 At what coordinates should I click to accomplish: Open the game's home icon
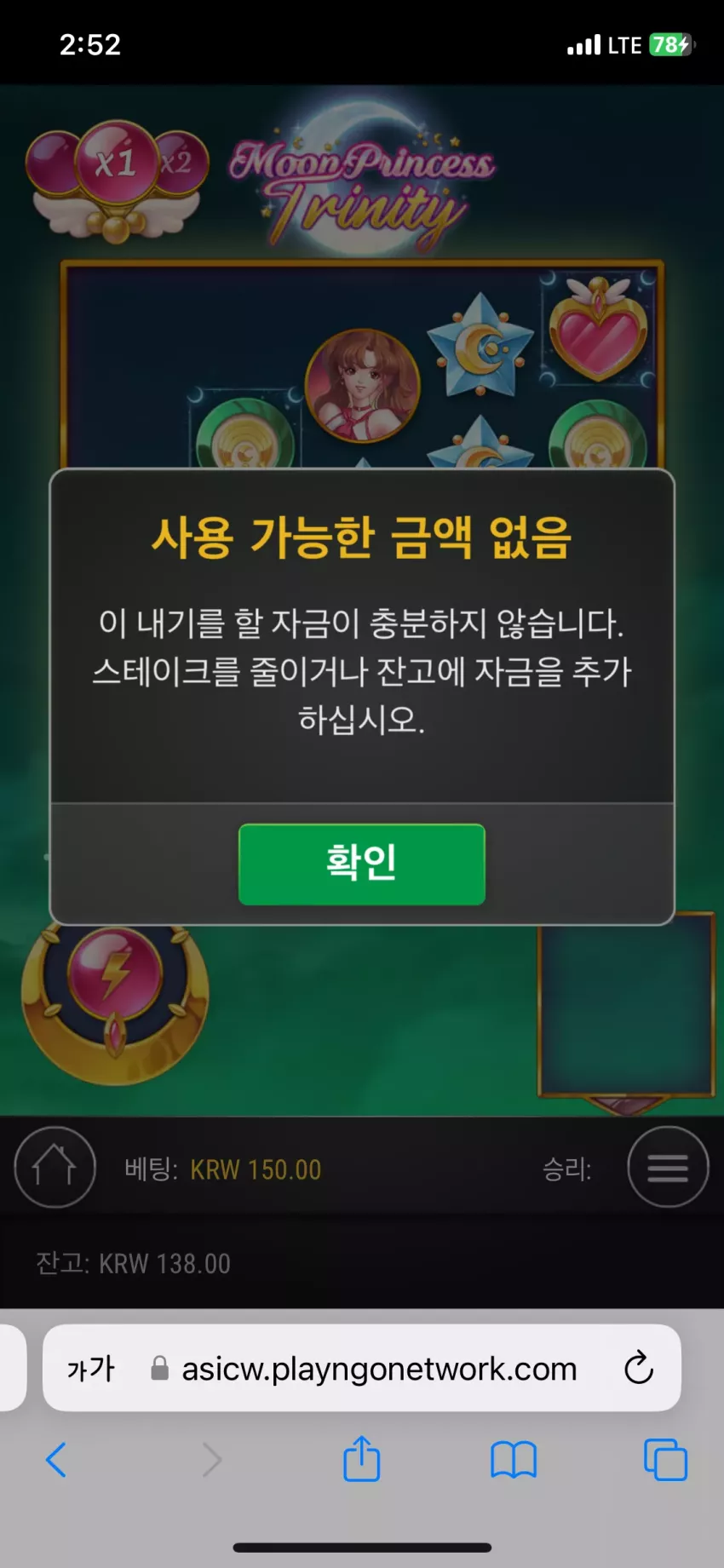click(55, 1167)
